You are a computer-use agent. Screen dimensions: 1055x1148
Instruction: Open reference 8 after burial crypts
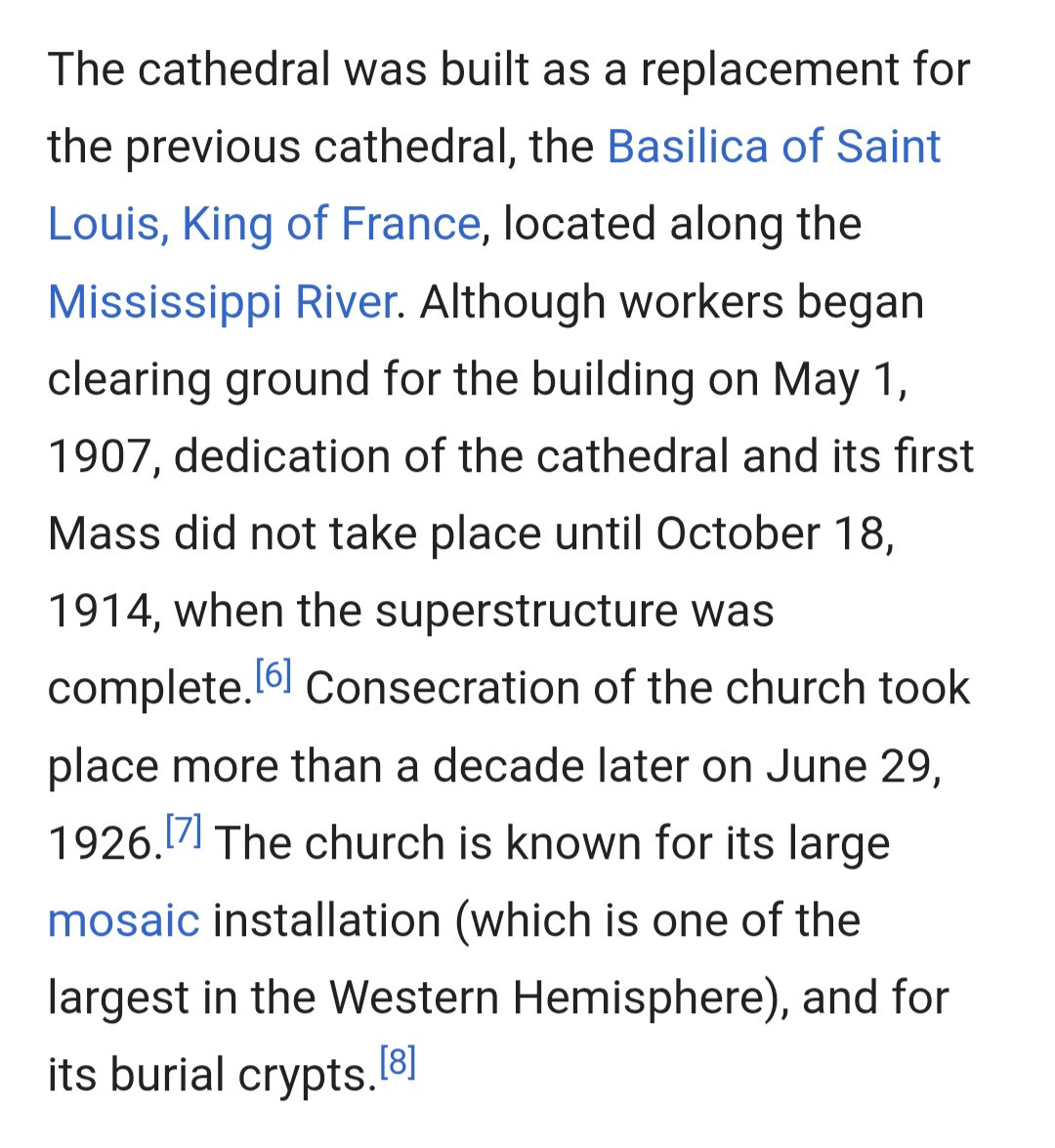397,1061
